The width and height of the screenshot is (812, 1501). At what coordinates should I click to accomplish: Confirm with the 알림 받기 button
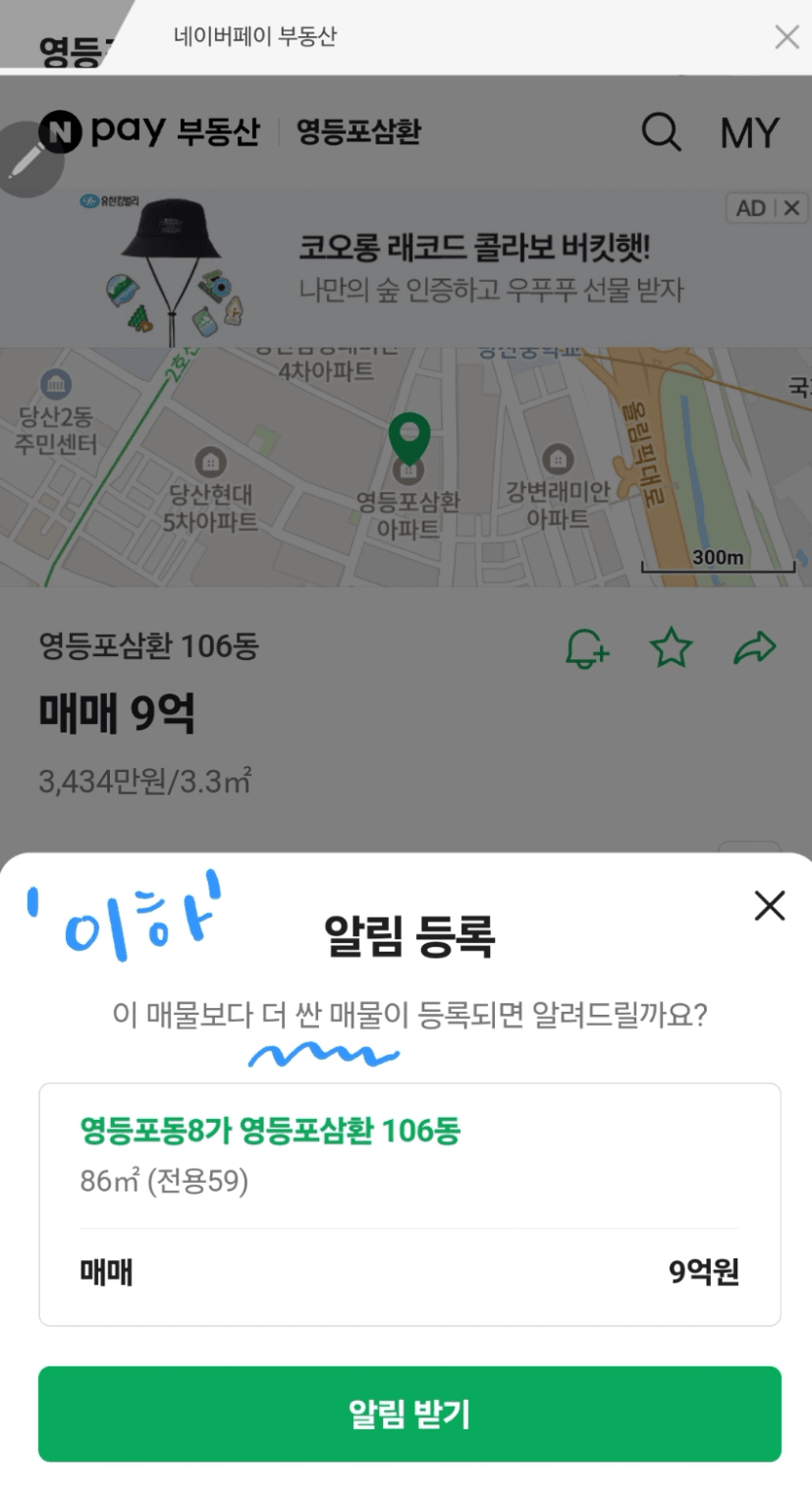pos(409,1414)
